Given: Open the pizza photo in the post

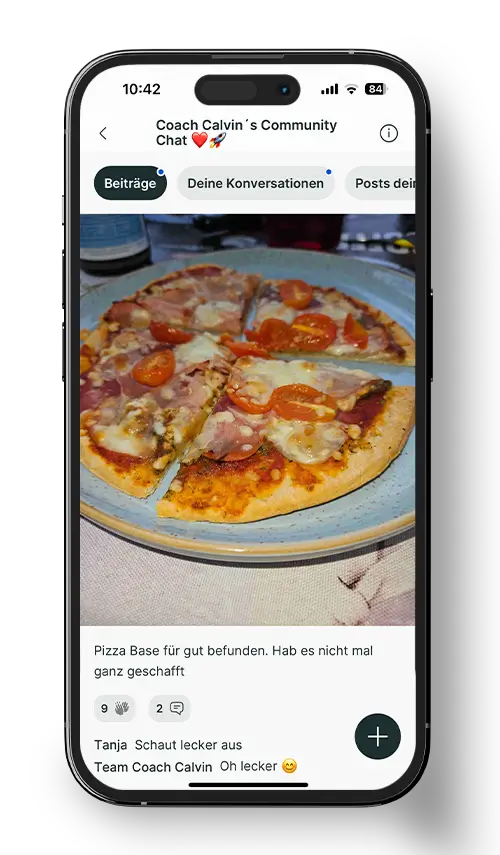Looking at the screenshot, I should pyautogui.click(x=248, y=419).
